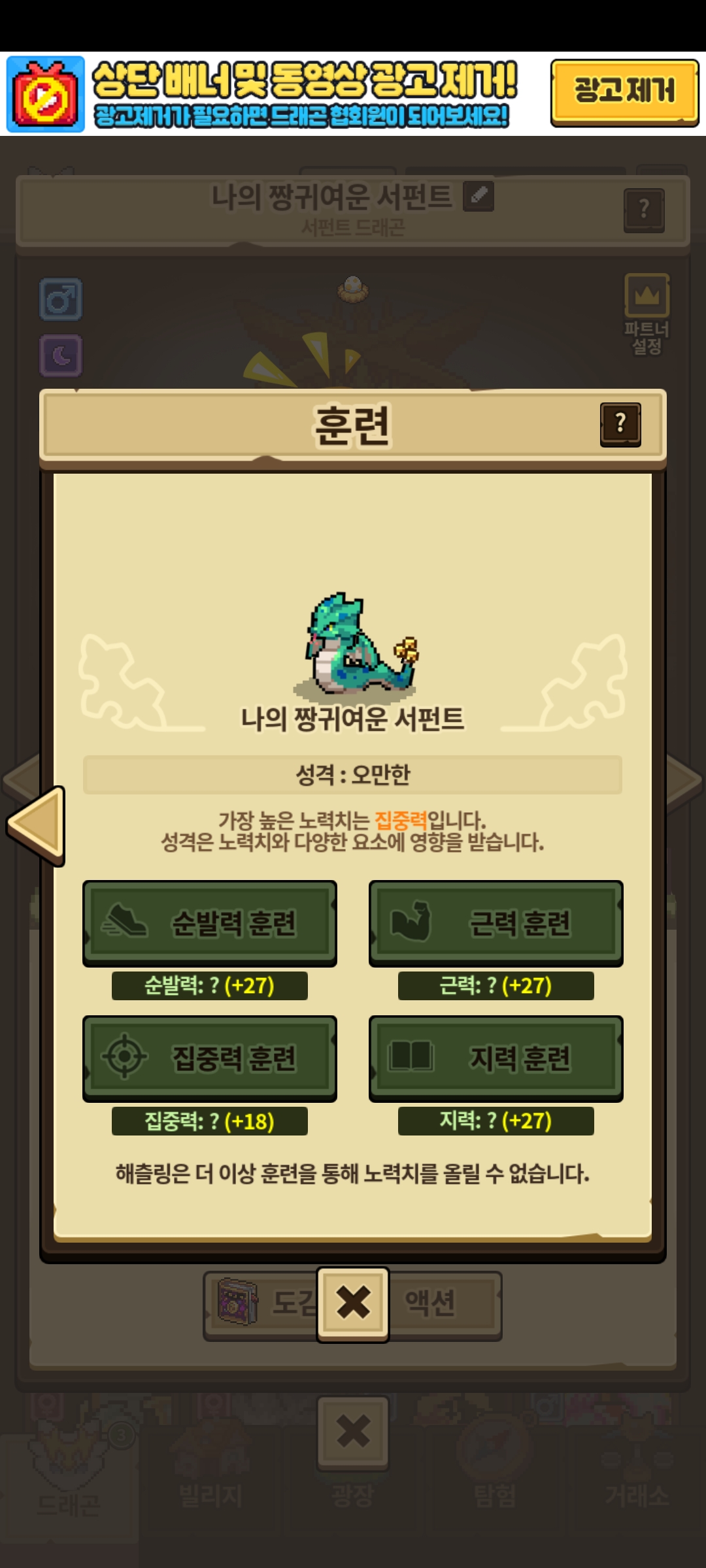The image size is (706, 1568).
Task: Start 순발력 훈련 training
Action: click(209, 923)
